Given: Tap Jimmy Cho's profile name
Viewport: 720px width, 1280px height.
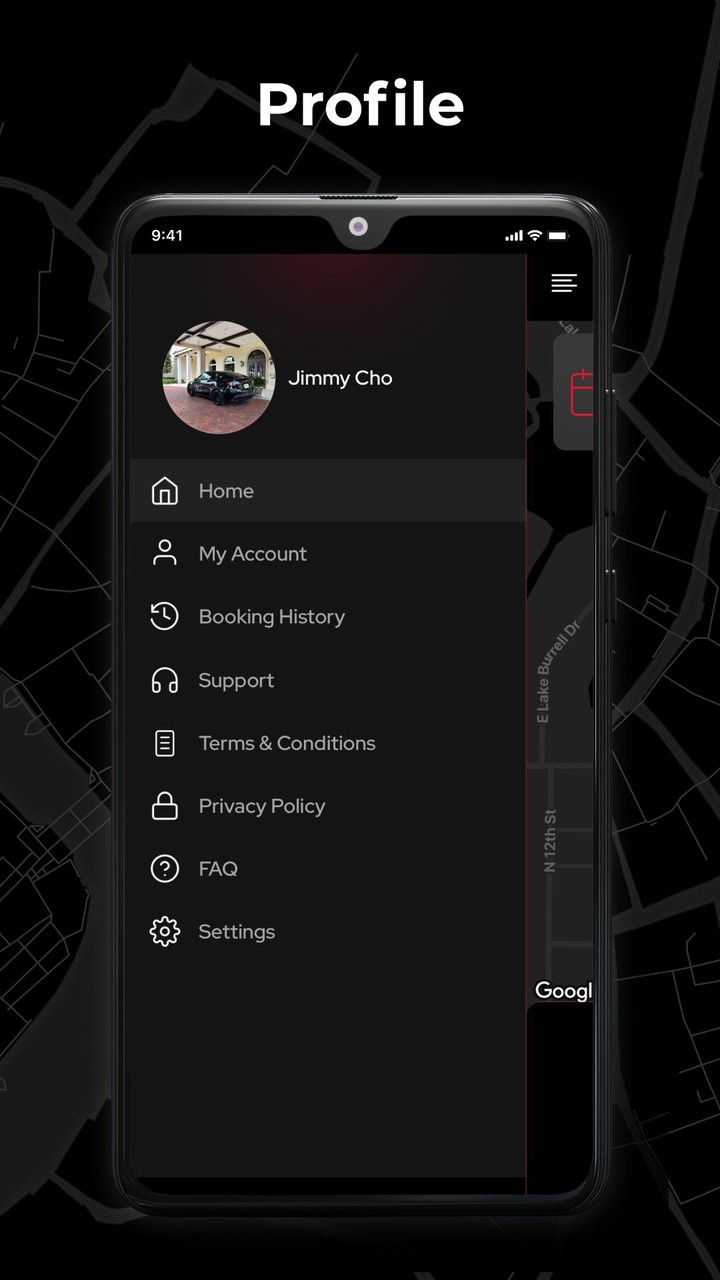Looking at the screenshot, I should coord(340,378).
